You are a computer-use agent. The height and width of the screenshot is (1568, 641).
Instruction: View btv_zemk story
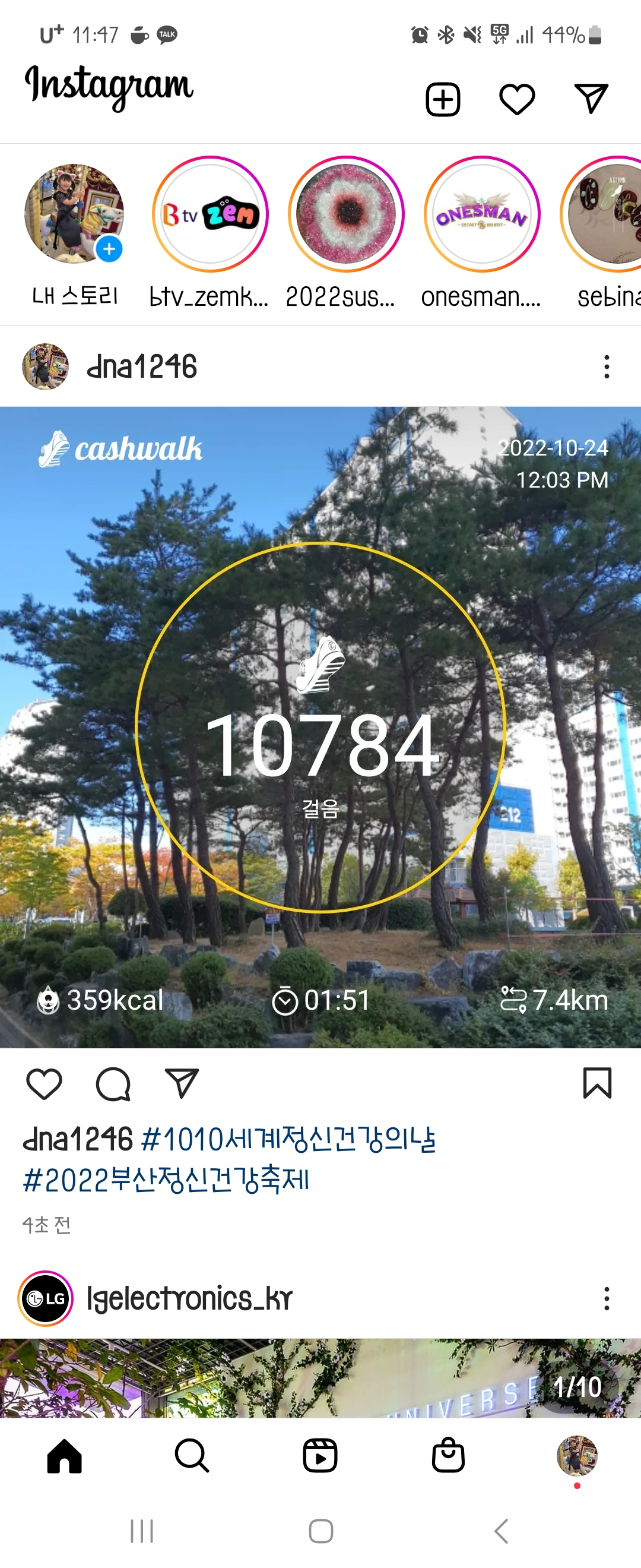tap(211, 214)
